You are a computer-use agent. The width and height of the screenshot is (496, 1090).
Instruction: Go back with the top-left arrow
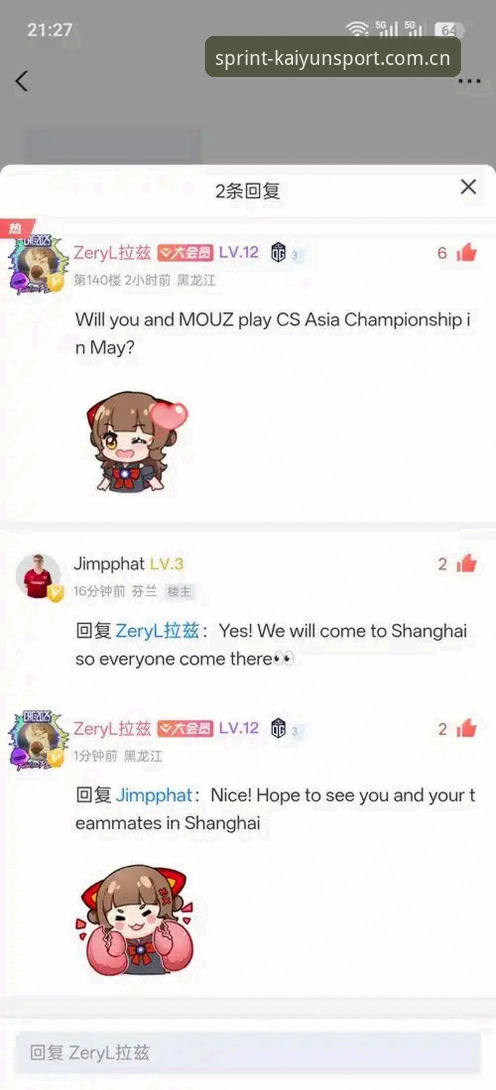click(x=22, y=81)
